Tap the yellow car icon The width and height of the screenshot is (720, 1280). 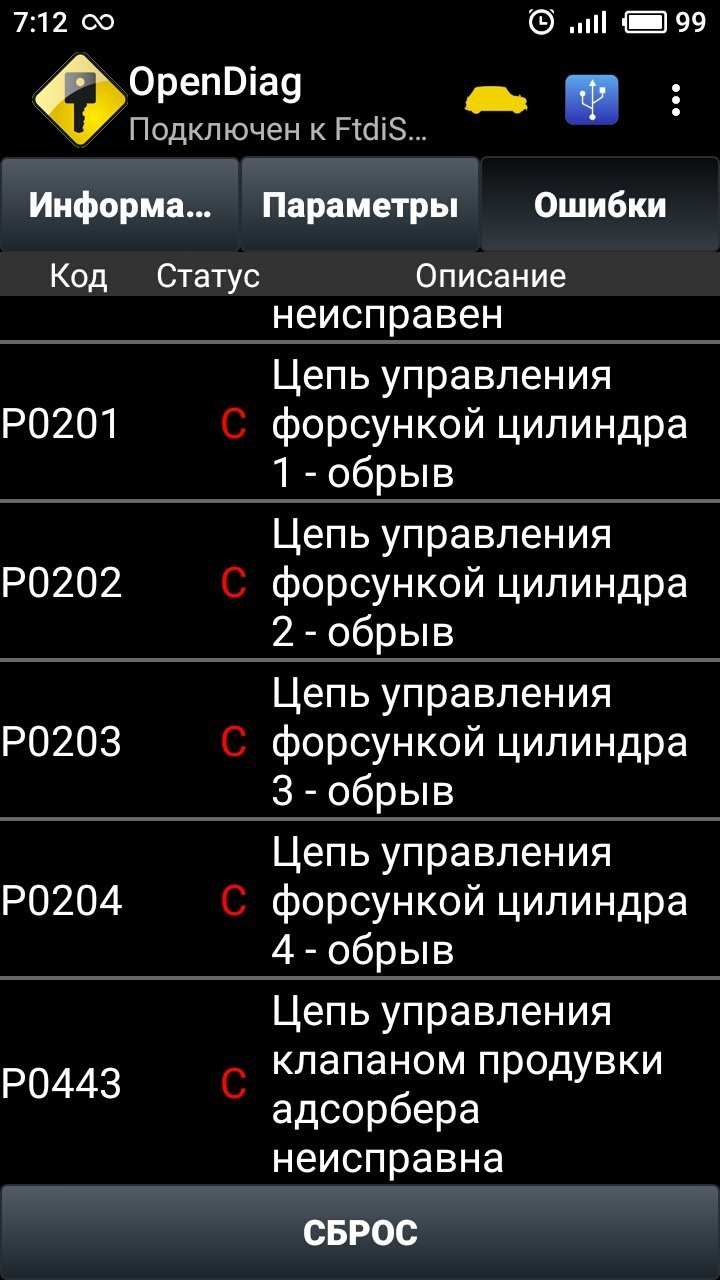497,100
